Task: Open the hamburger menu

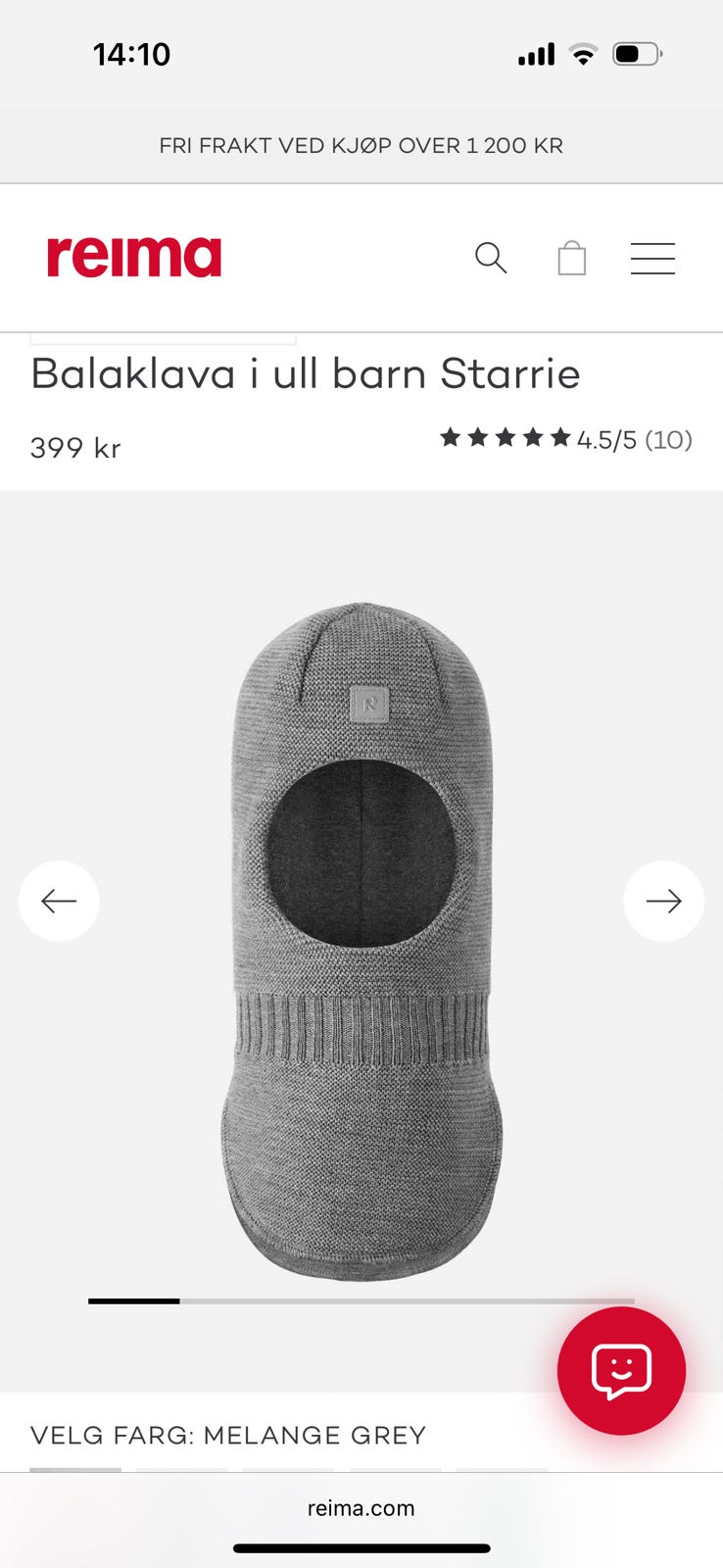Action: tap(652, 258)
